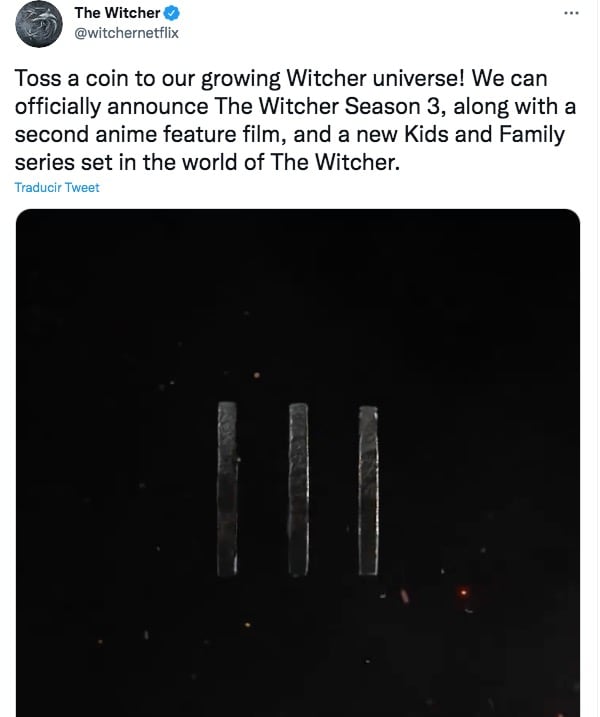This screenshot has width=600, height=717.
Task: Open the Season 3 media tile
Action: tap(298, 462)
